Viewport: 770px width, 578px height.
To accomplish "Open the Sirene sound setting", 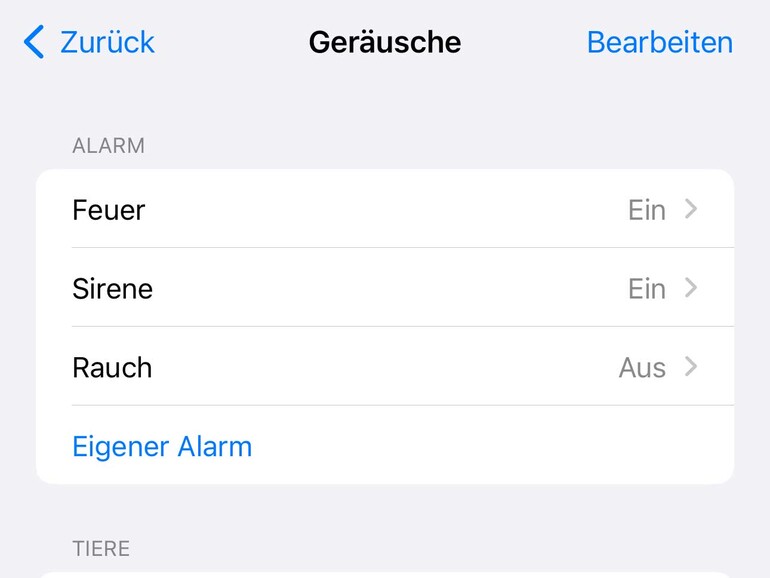I will [x=384, y=289].
